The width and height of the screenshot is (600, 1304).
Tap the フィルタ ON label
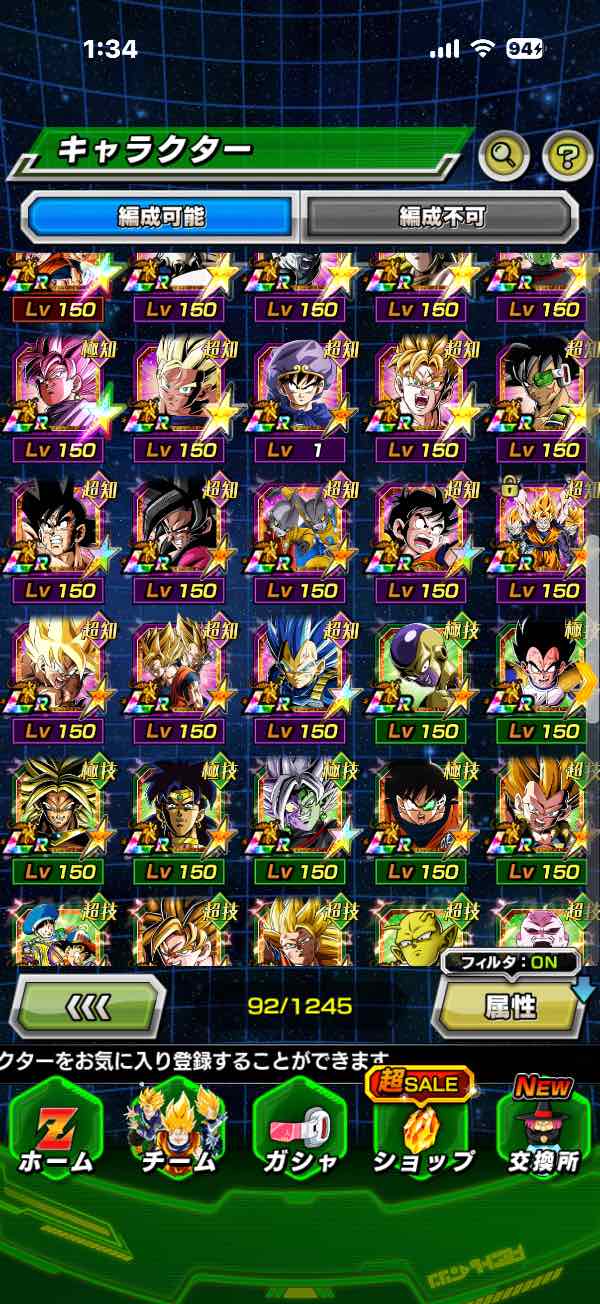point(511,963)
